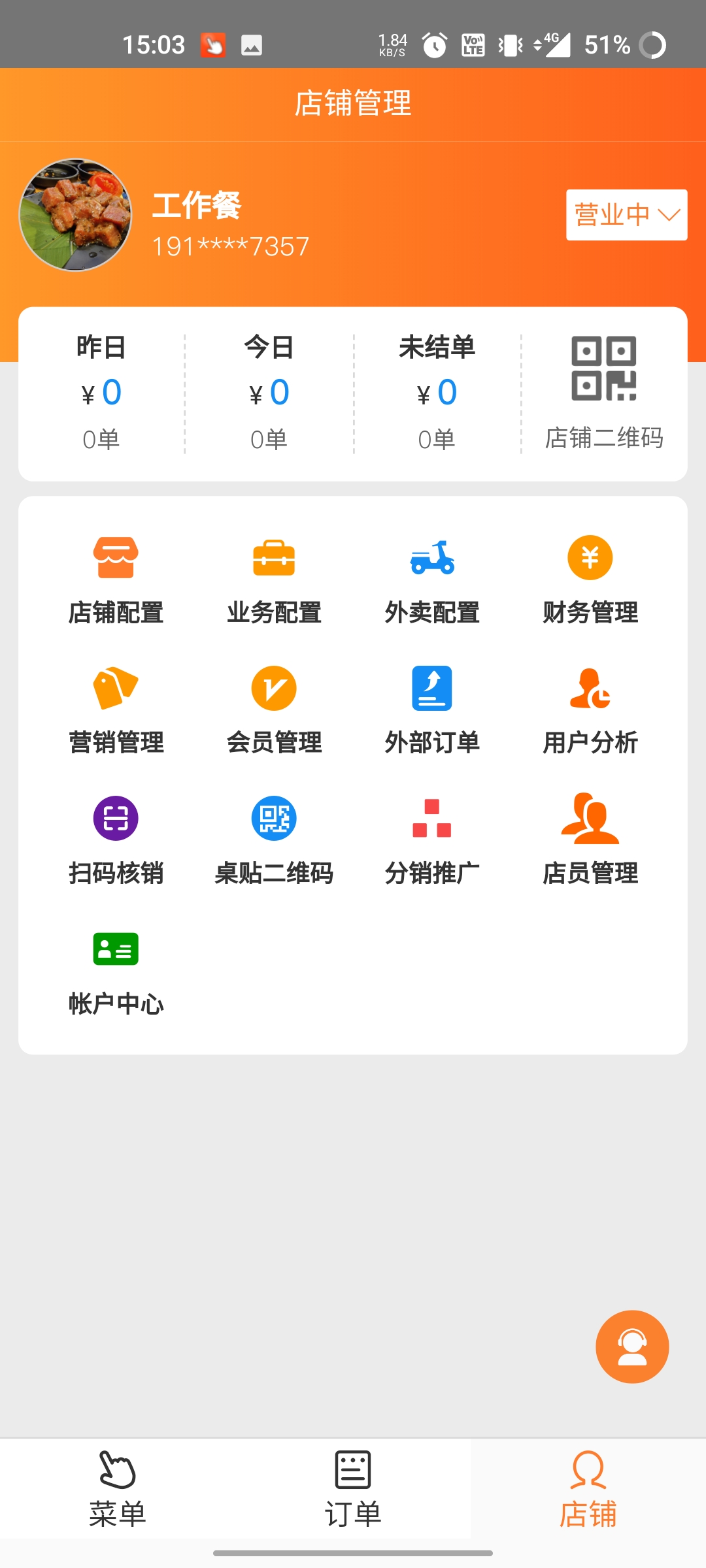Viewport: 706px width, 1568px height.
Task: Open 外卖配置 delivery settings
Action: pyautogui.click(x=432, y=580)
